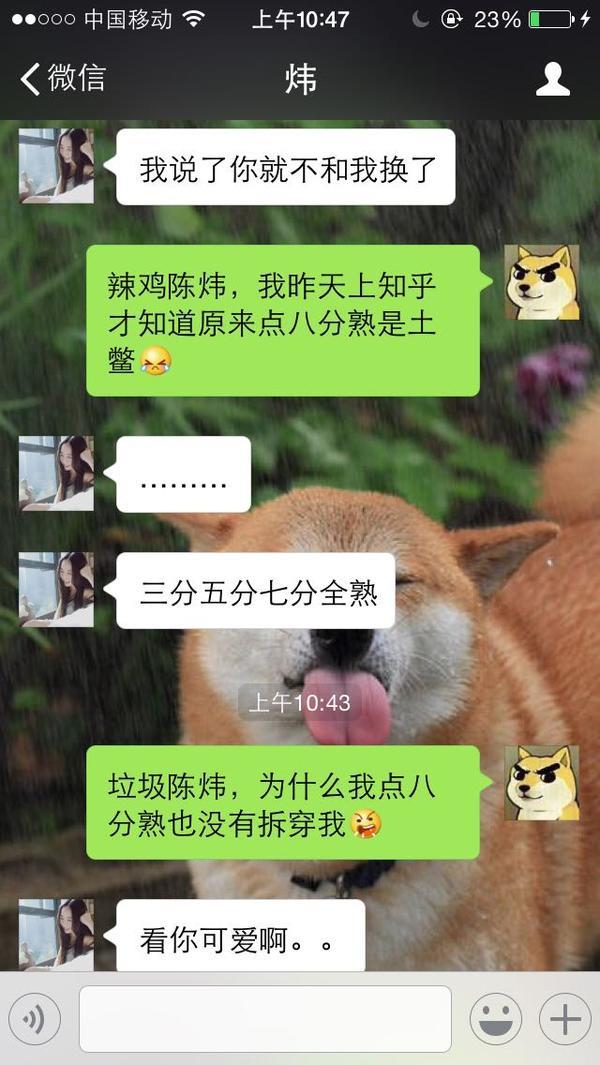Open the emoji sticker panel

495,1019
